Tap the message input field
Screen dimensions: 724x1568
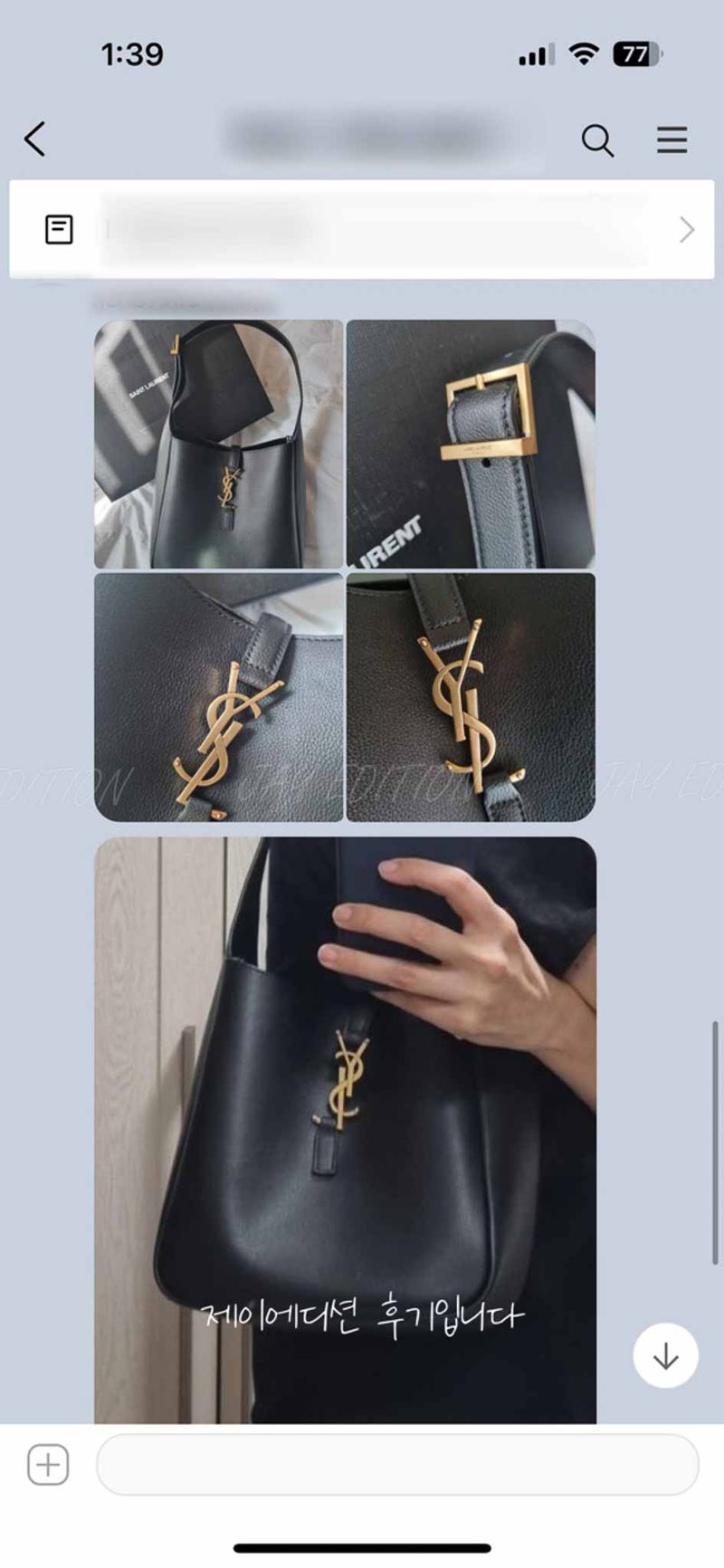397,1464
